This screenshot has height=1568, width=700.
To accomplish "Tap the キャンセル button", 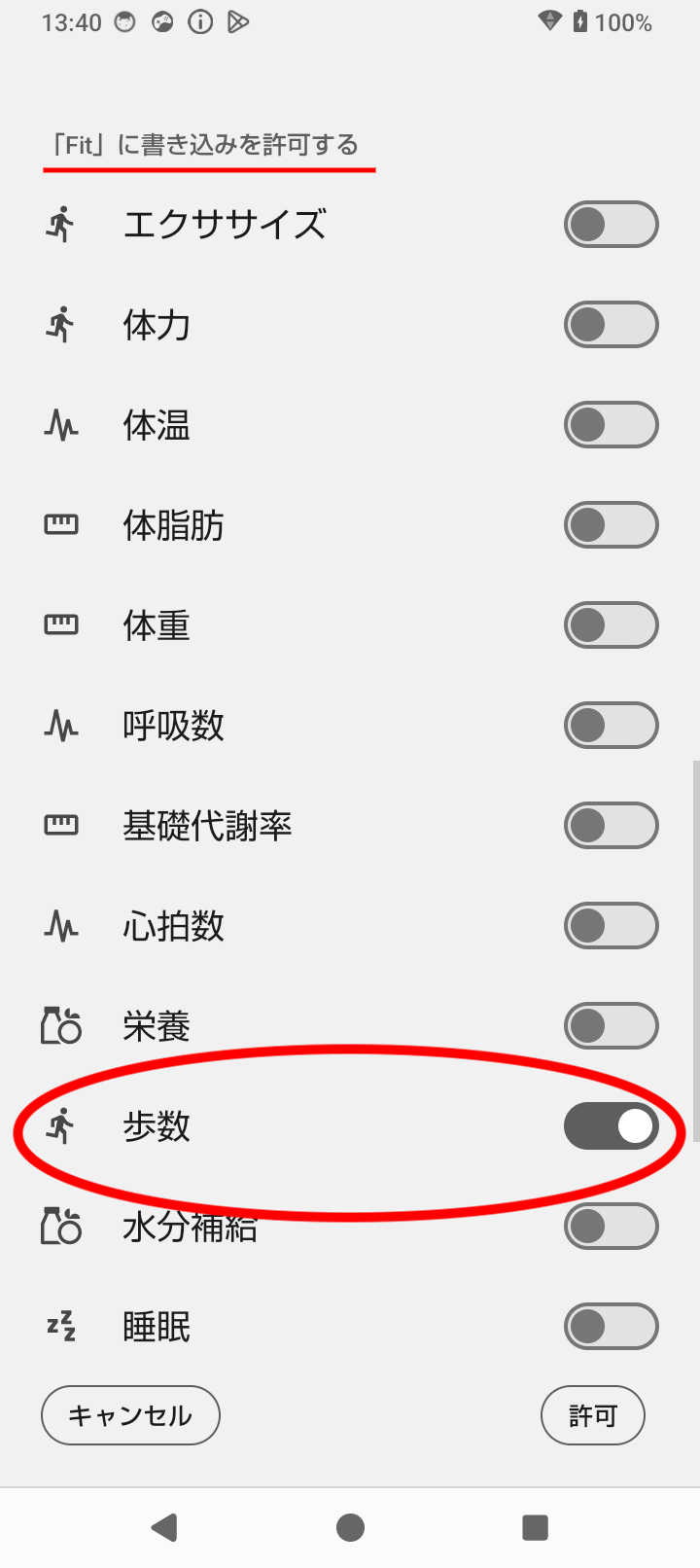I will tap(130, 1415).
